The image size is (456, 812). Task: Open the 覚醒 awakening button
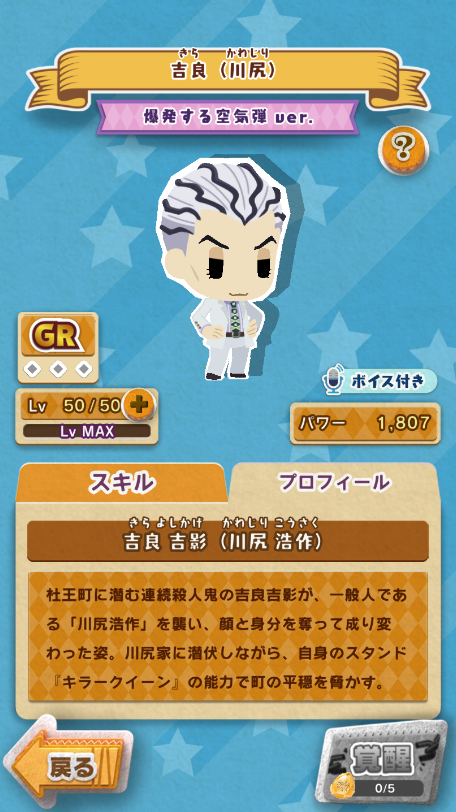click(382, 763)
